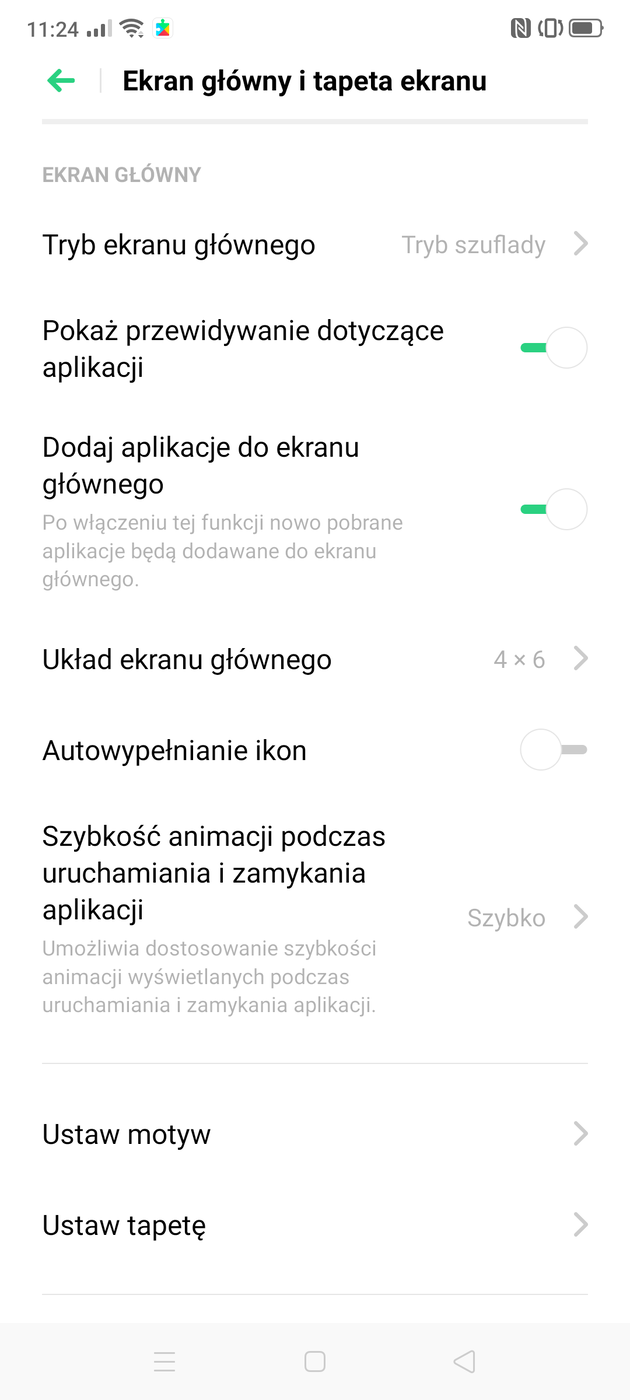Open Tryb ekranu głównego setting
Screen dimensions: 630x1400
tap(314, 245)
